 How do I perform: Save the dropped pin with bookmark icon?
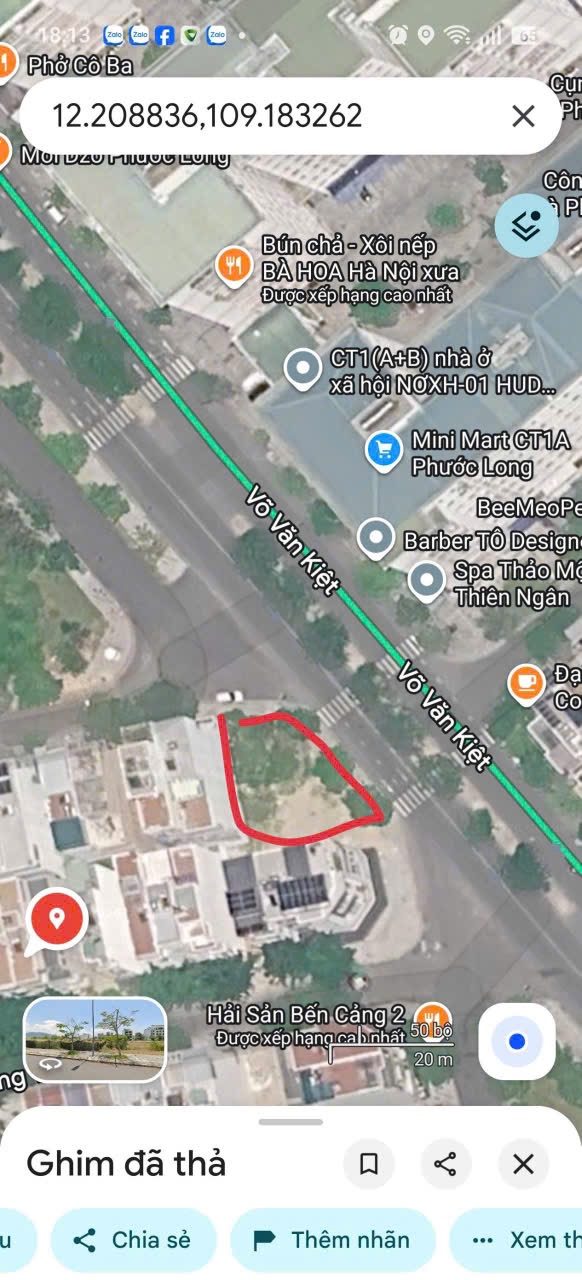click(368, 1164)
